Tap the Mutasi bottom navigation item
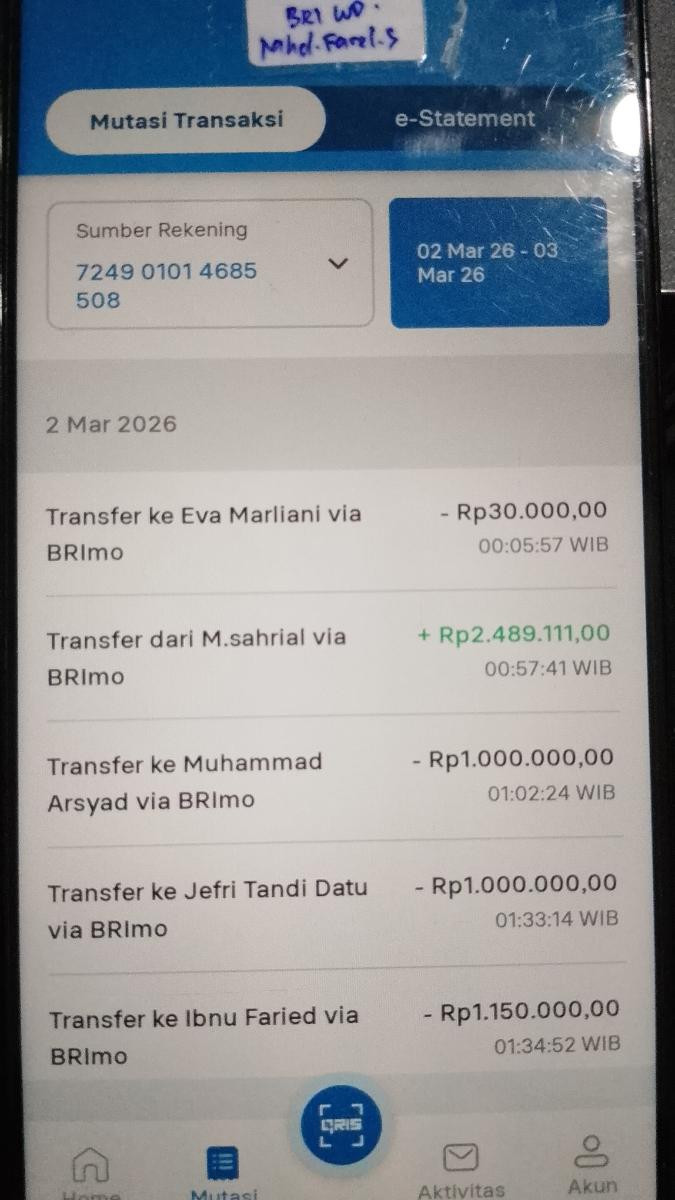Screen dimensions: 675x1200 click(x=223, y=1172)
